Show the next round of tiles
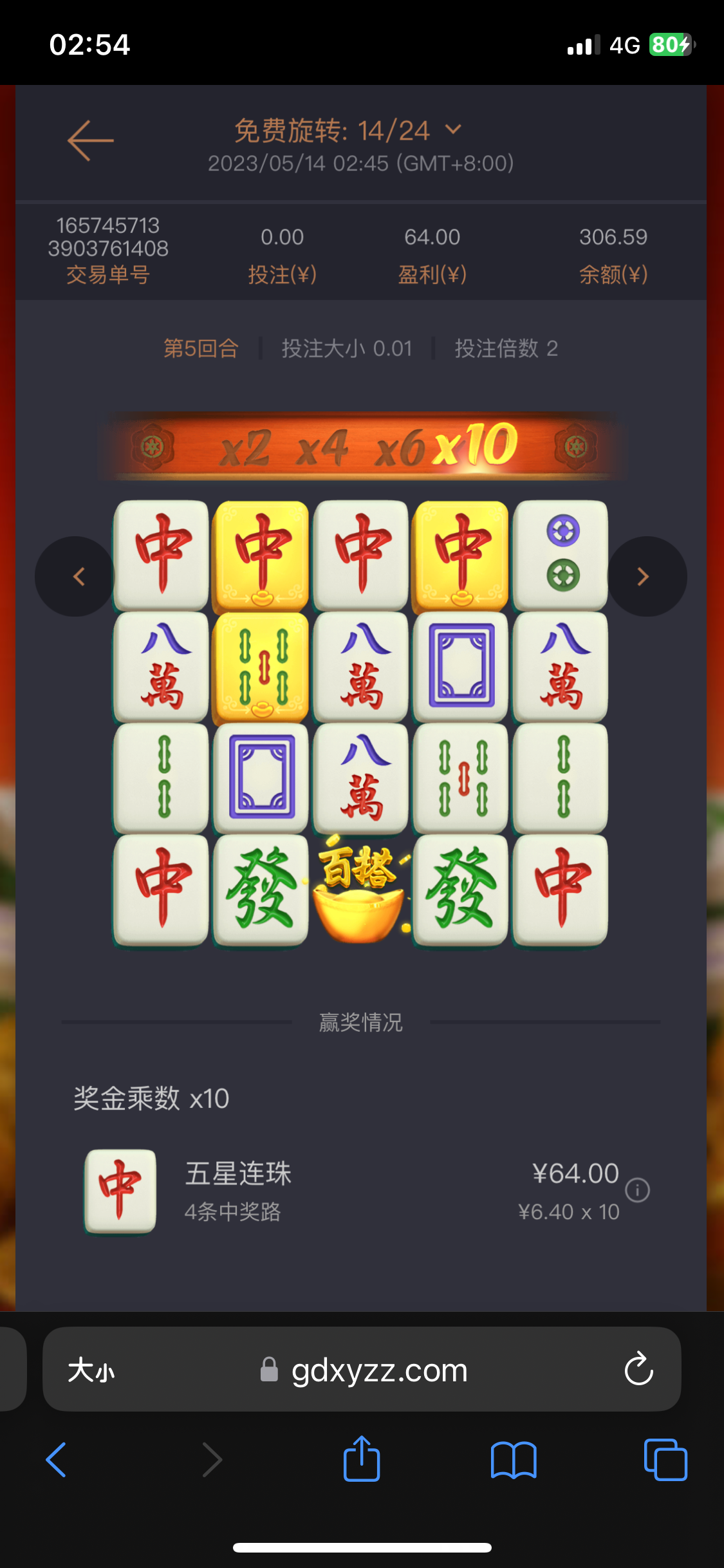The width and height of the screenshot is (724, 1568). click(645, 577)
